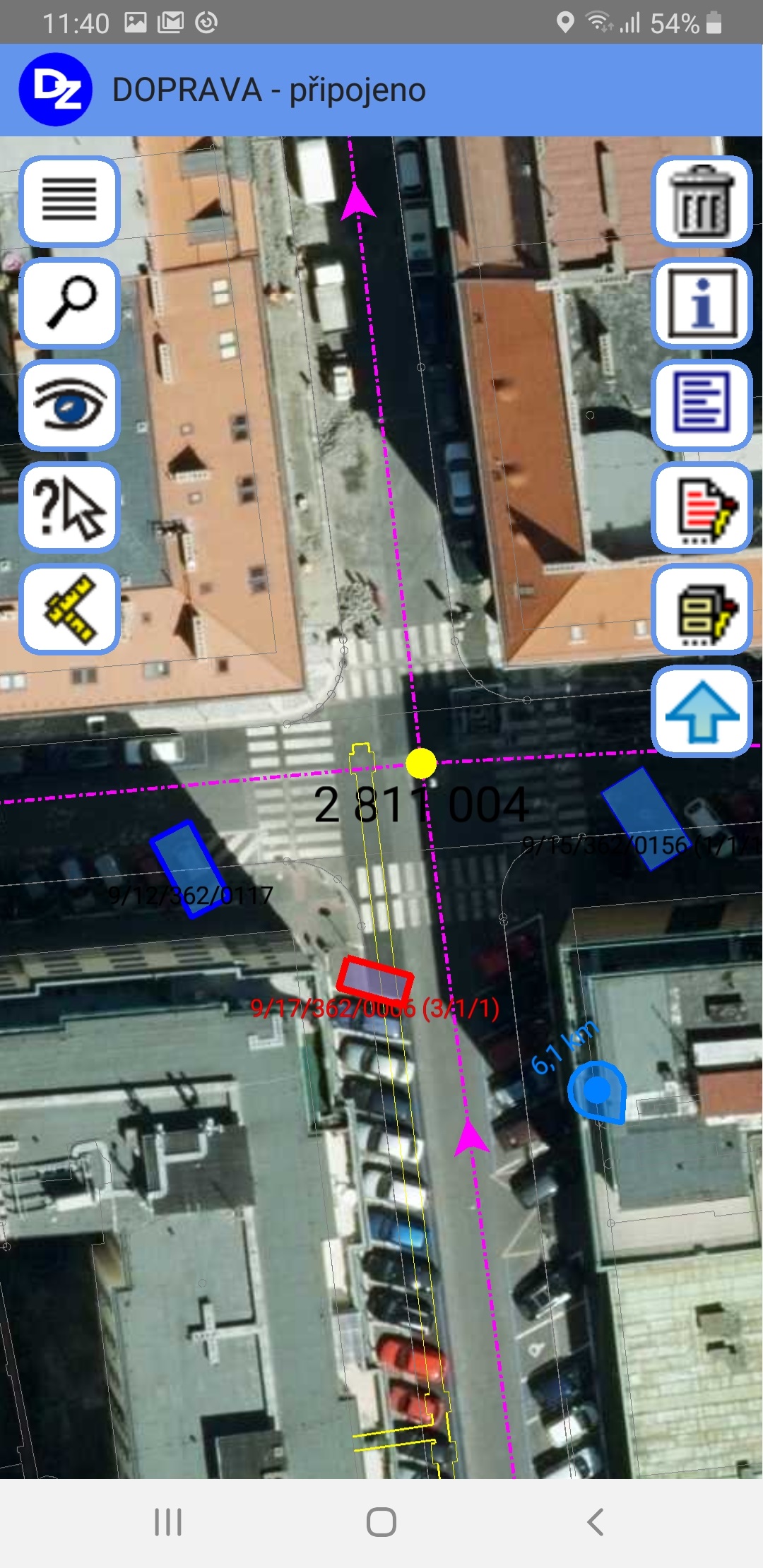Tap the blue up arrow button
Screen dimensions: 763x1568
(702, 711)
